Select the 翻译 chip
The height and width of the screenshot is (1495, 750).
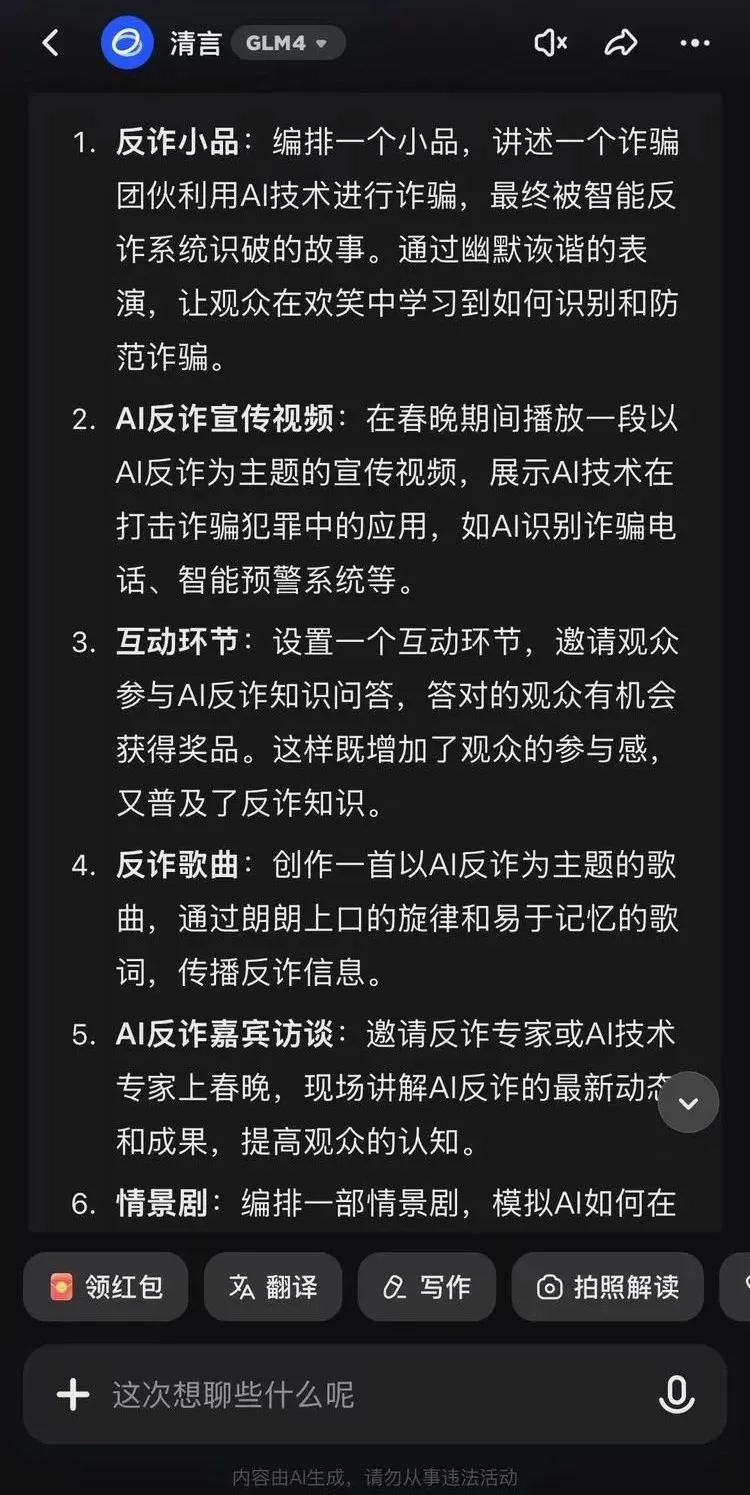272,1286
